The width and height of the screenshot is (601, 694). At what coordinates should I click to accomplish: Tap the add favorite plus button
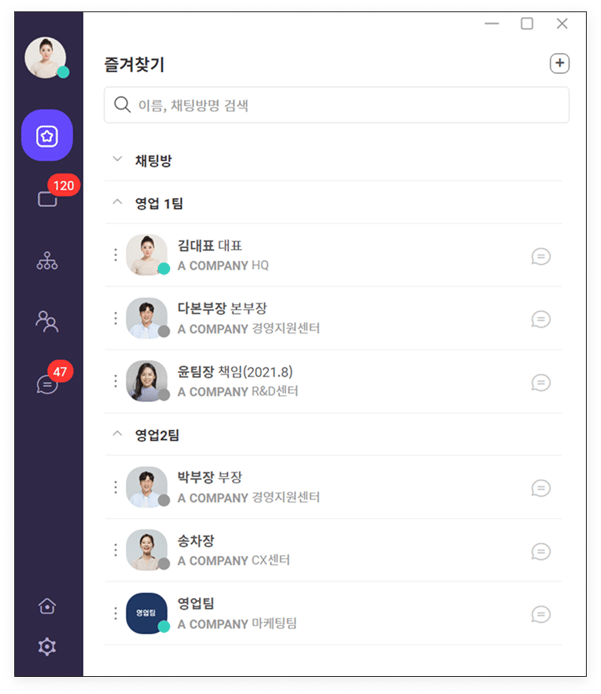[x=560, y=64]
